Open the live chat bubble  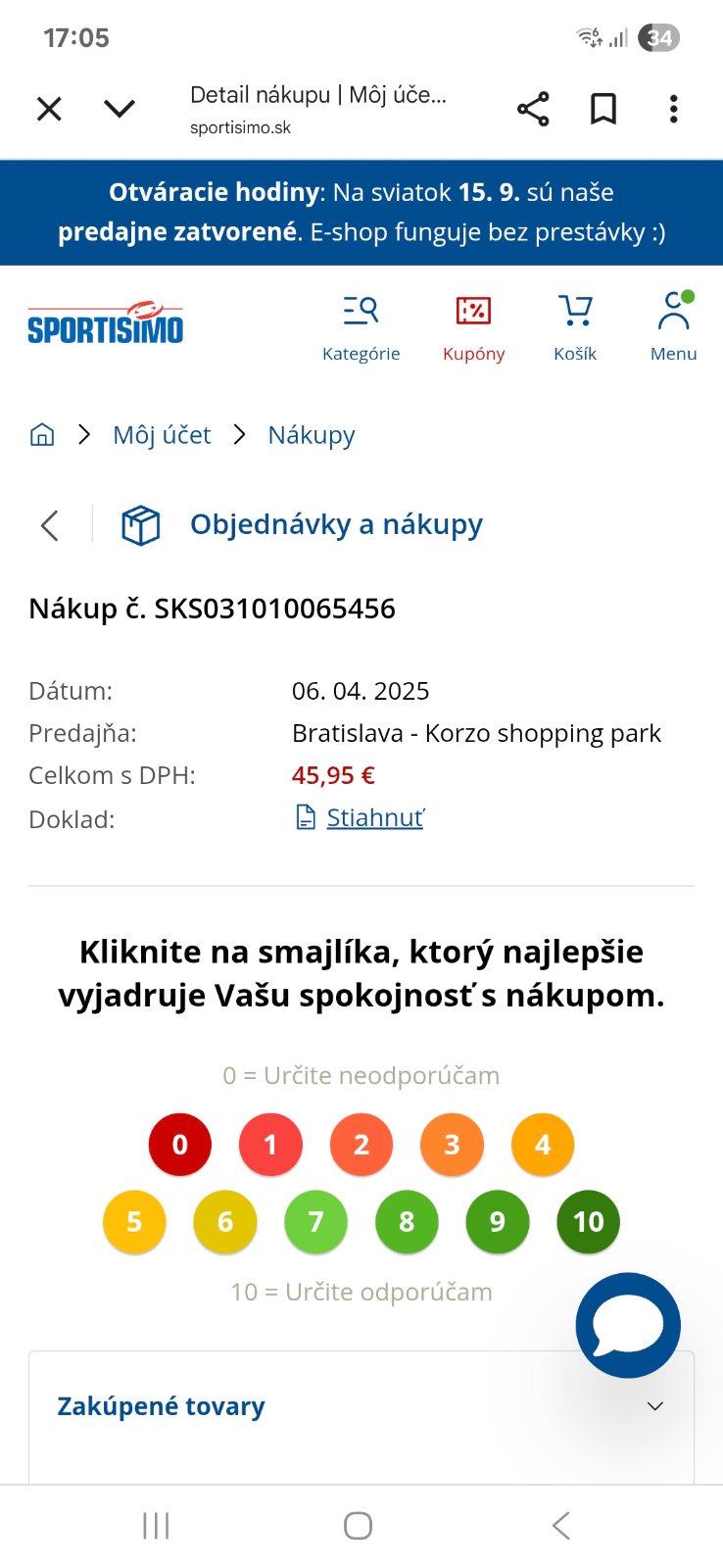[628, 1325]
